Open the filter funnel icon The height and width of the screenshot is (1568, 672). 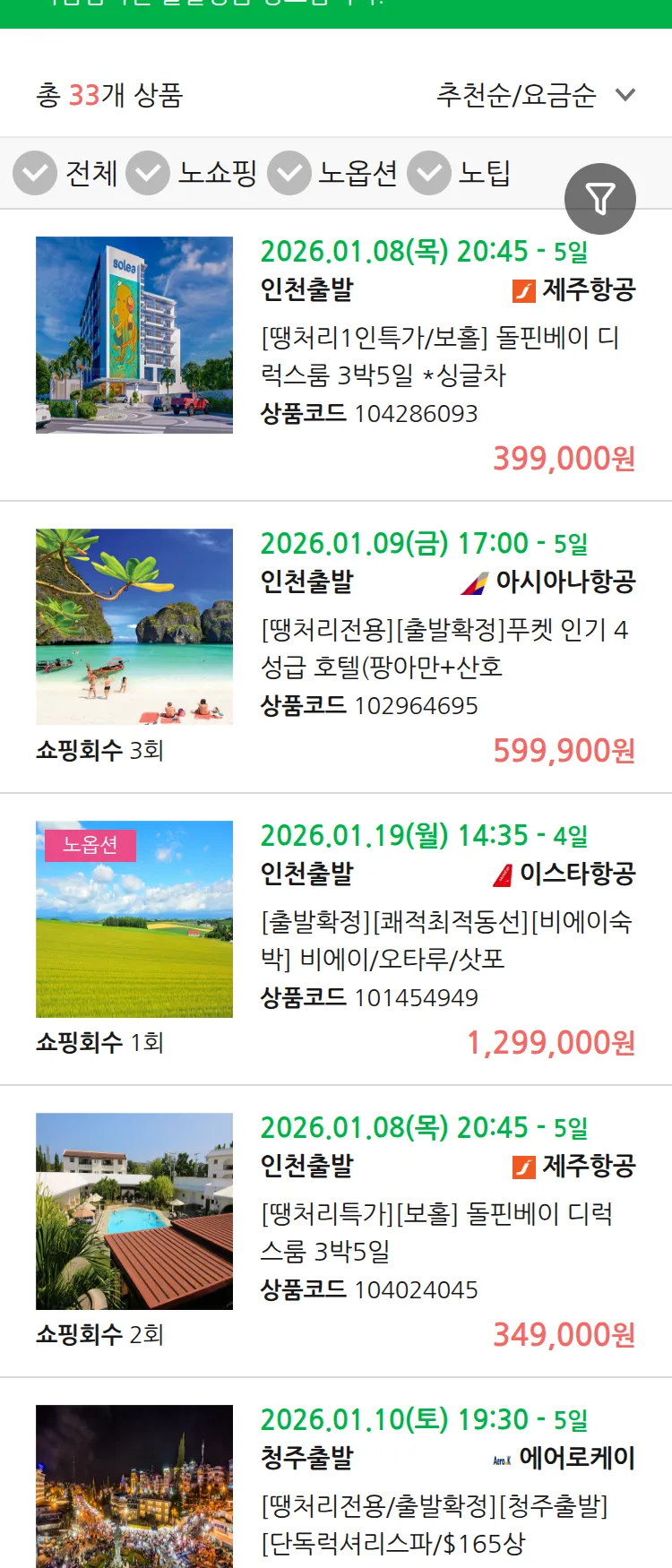[x=600, y=199]
